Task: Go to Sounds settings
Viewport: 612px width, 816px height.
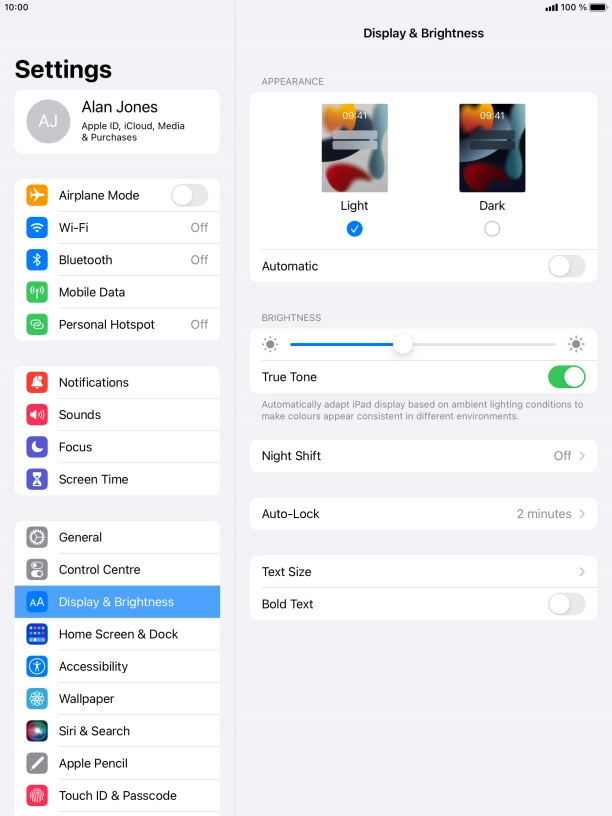Action: click(117, 415)
